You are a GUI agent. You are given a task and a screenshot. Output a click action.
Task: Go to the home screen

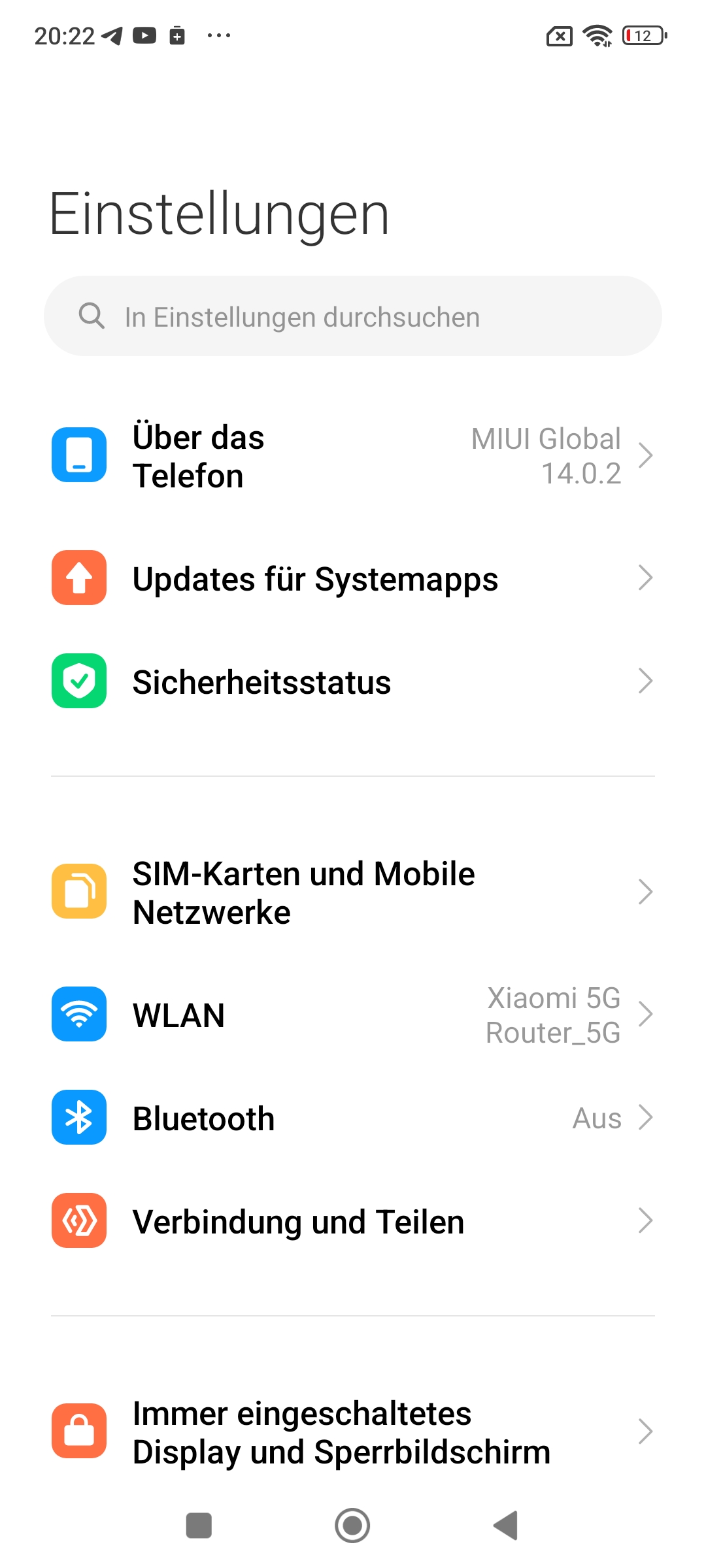click(x=352, y=1526)
